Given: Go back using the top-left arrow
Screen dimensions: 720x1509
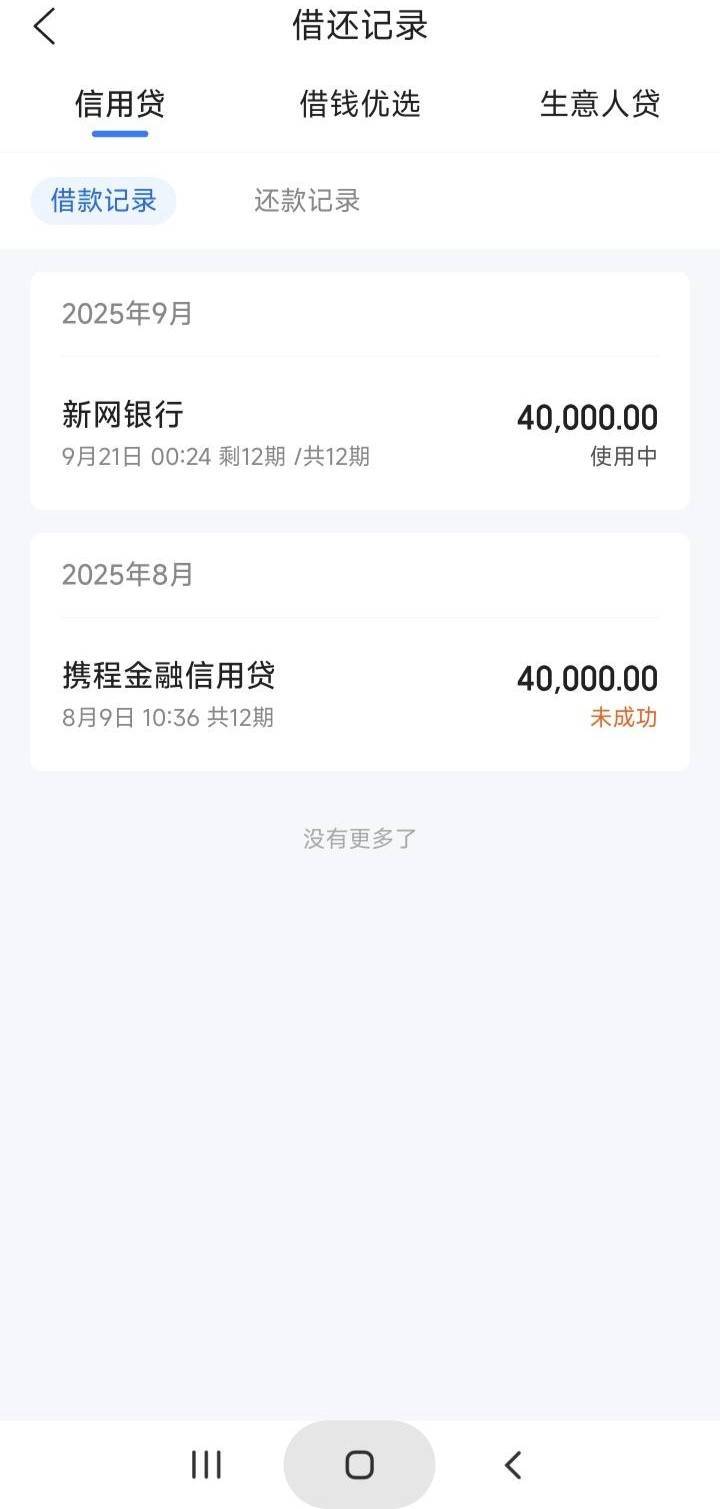Looking at the screenshot, I should tap(44, 26).
